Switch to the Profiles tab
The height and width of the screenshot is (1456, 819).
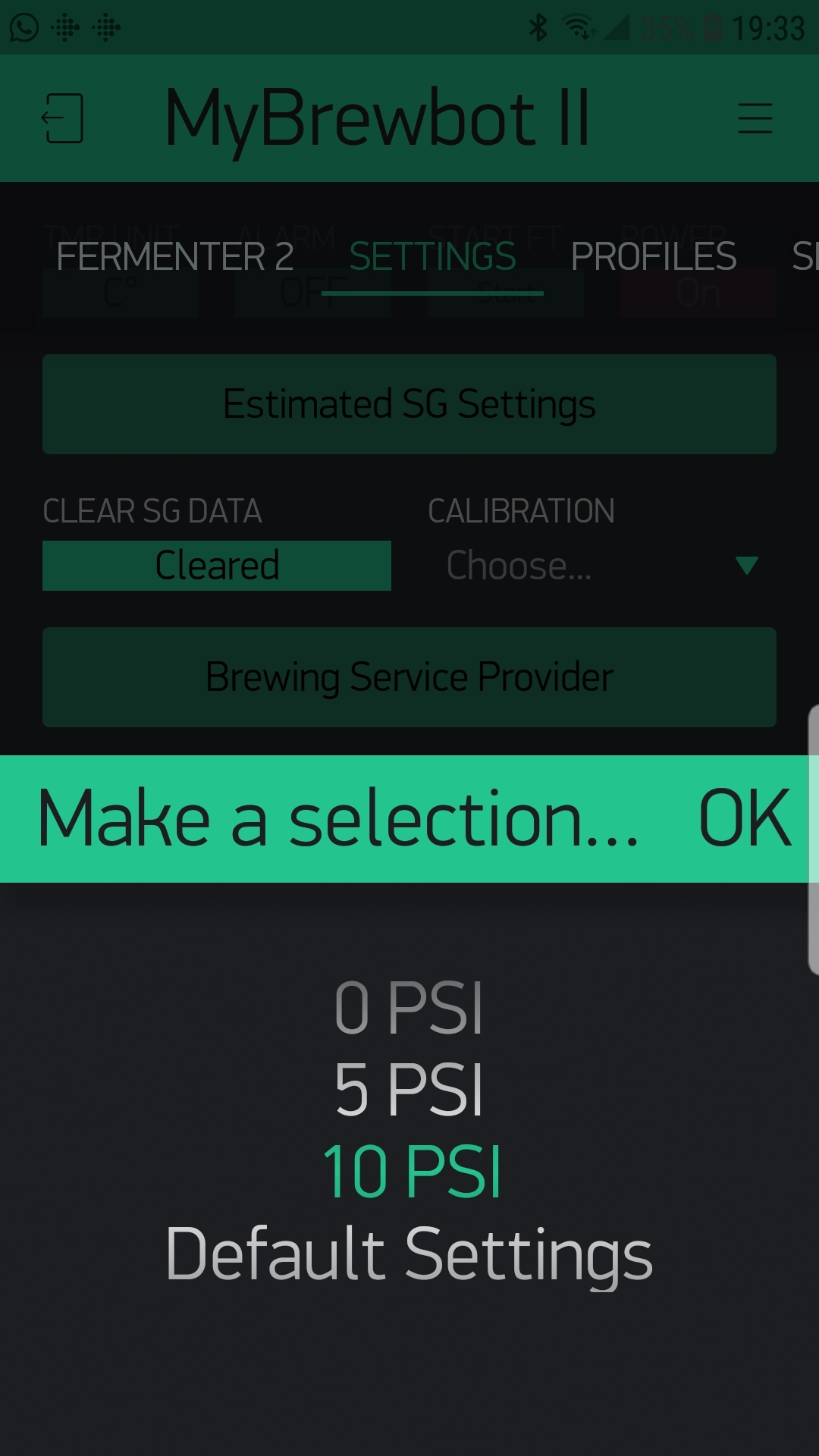pyautogui.click(x=653, y=256)
